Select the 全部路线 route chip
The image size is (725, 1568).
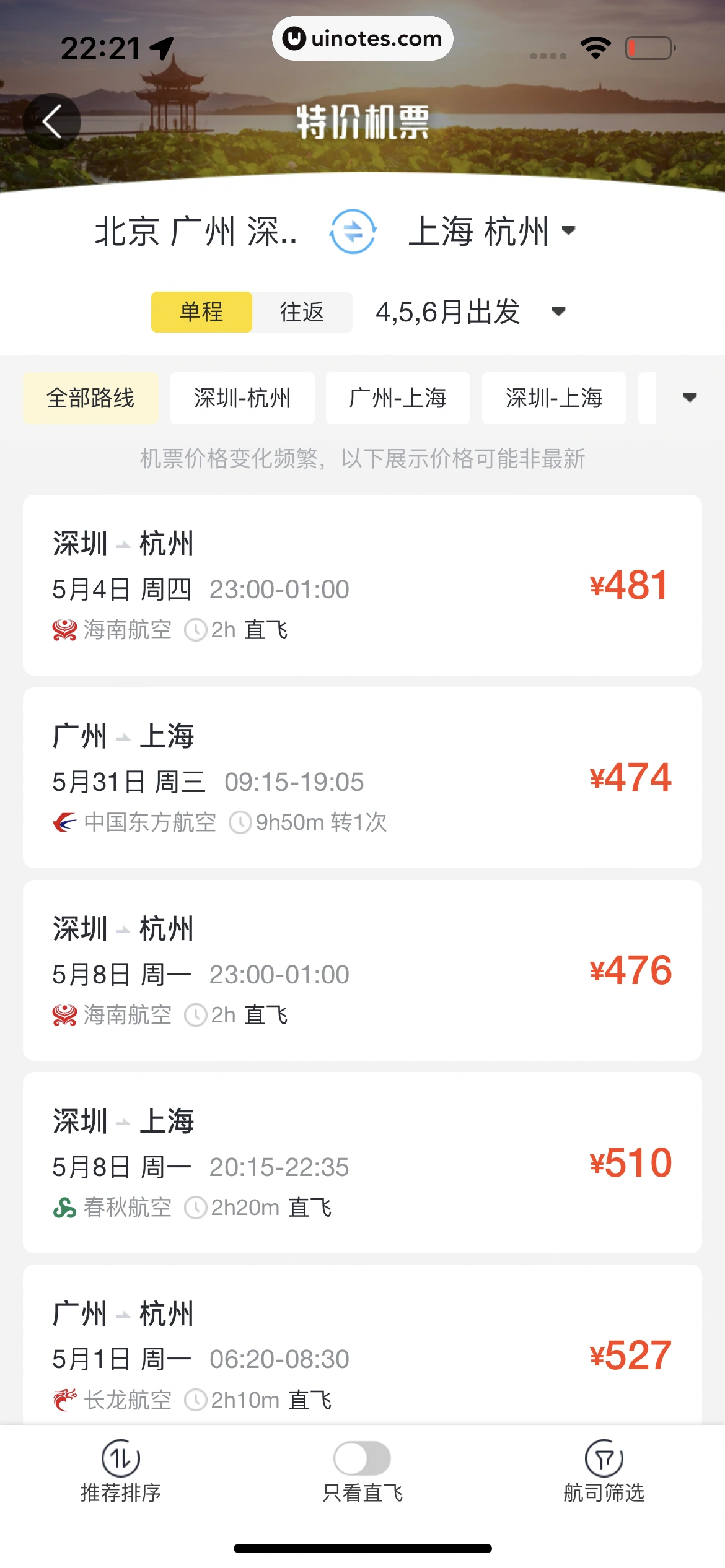[x=90, y=398]
